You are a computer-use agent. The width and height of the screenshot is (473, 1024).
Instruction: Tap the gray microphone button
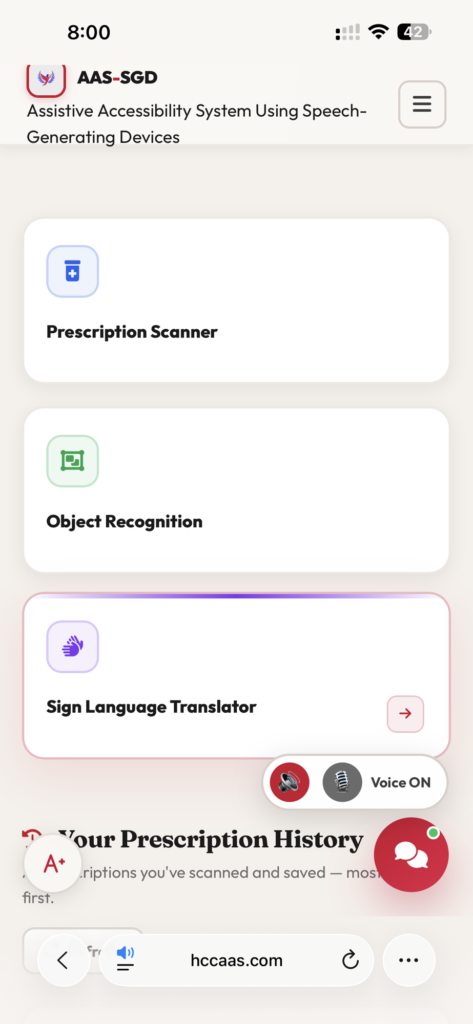[x=342, y=782]
